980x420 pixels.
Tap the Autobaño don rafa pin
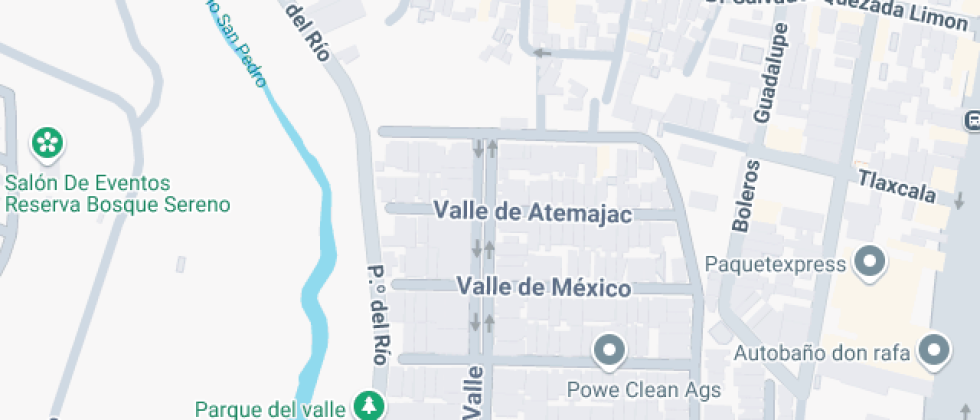point(934,352)
